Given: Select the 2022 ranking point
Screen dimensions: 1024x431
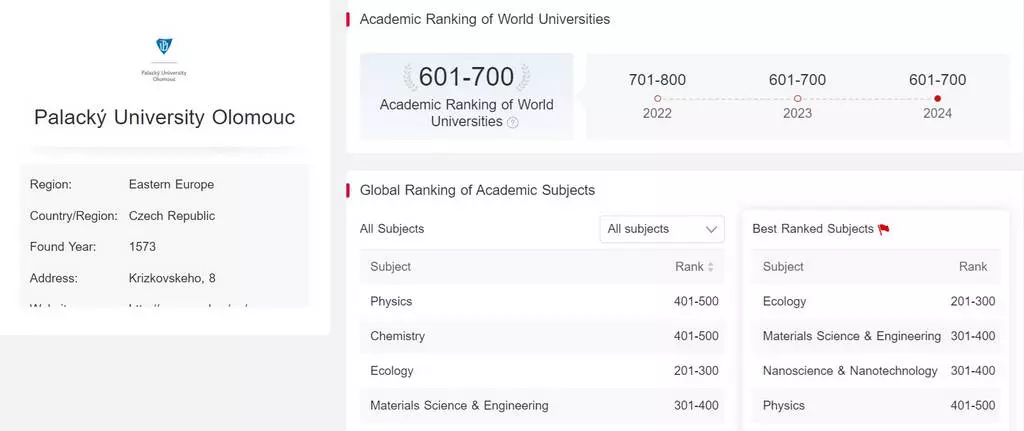Looking at the screenshot, I should (x=657, y=98).
